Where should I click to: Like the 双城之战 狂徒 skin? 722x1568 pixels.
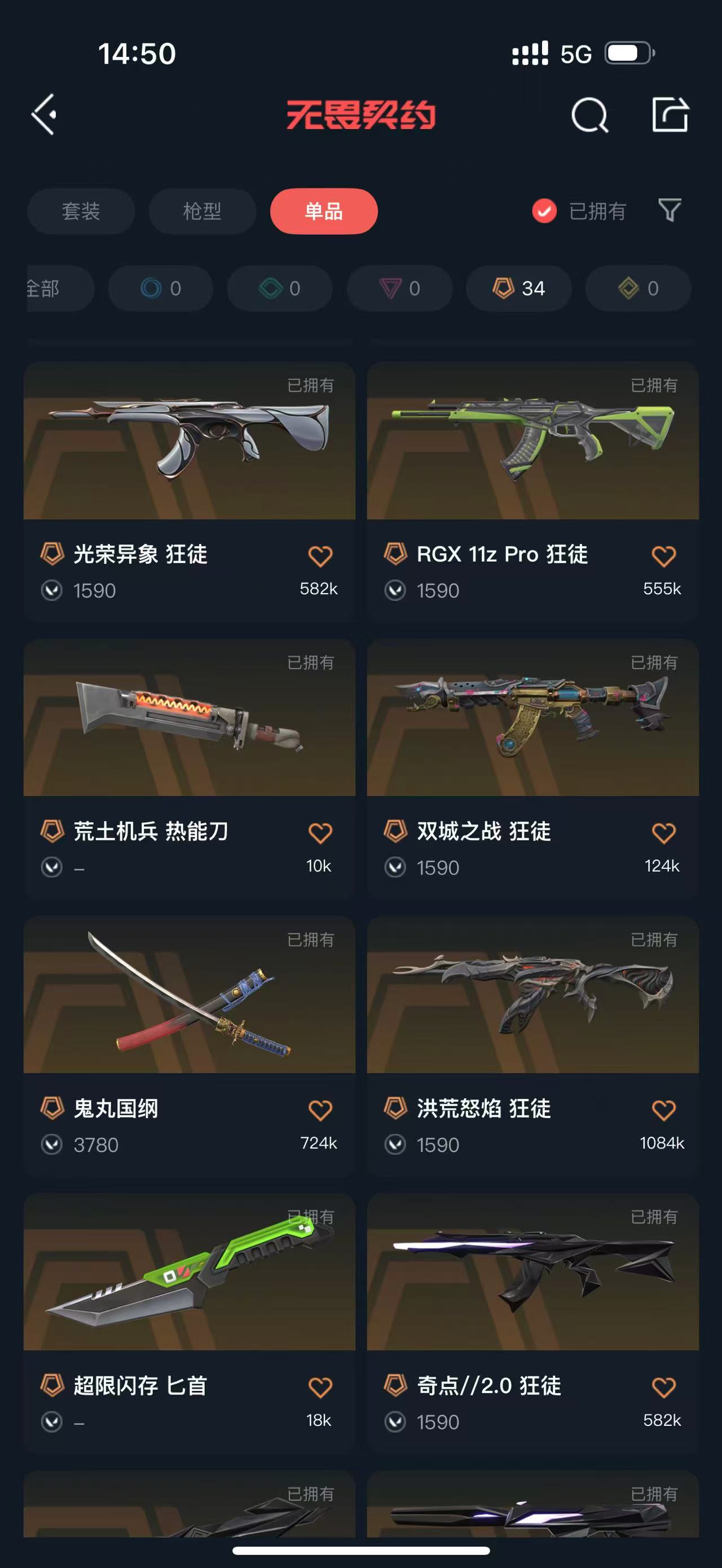(x=663, y=833)
